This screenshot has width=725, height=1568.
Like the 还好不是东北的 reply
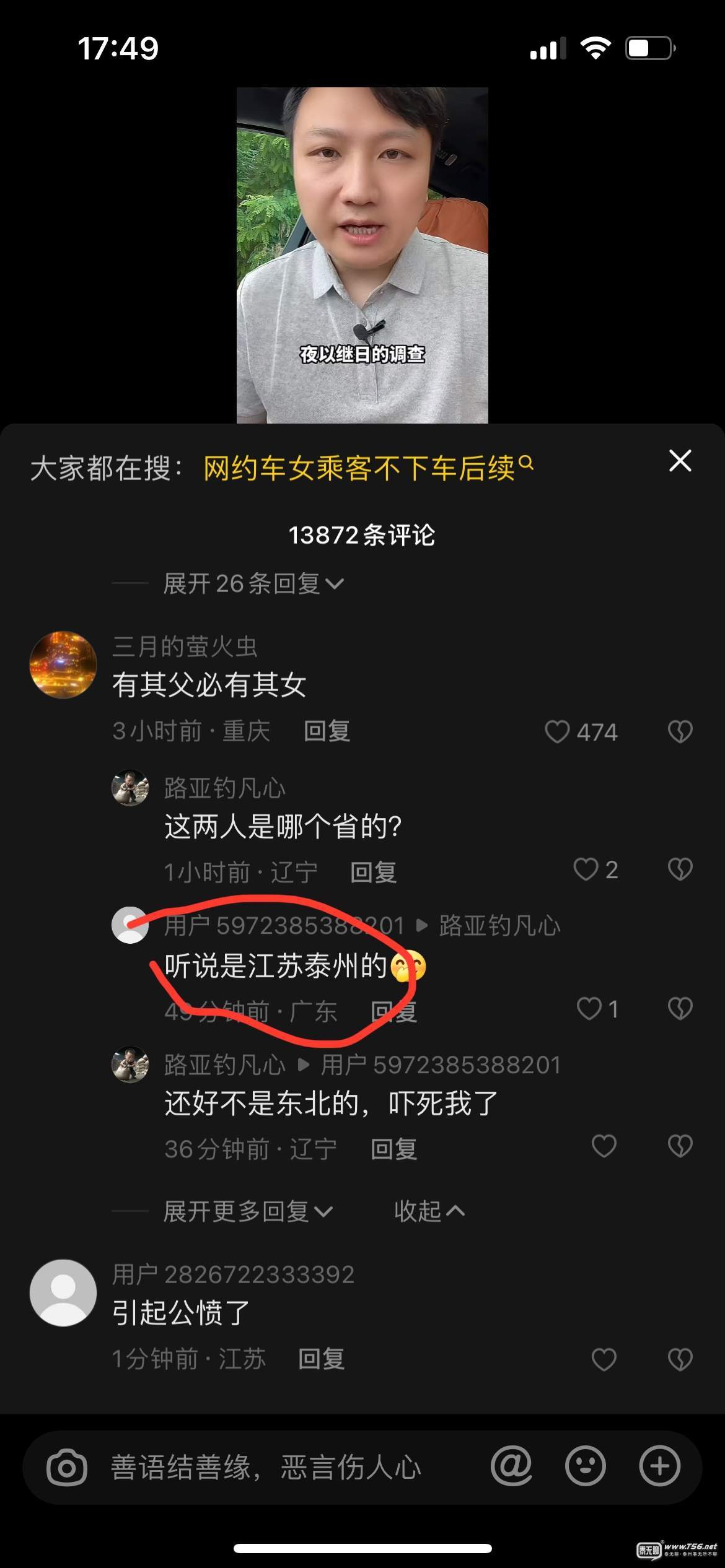pos(604,1146)
